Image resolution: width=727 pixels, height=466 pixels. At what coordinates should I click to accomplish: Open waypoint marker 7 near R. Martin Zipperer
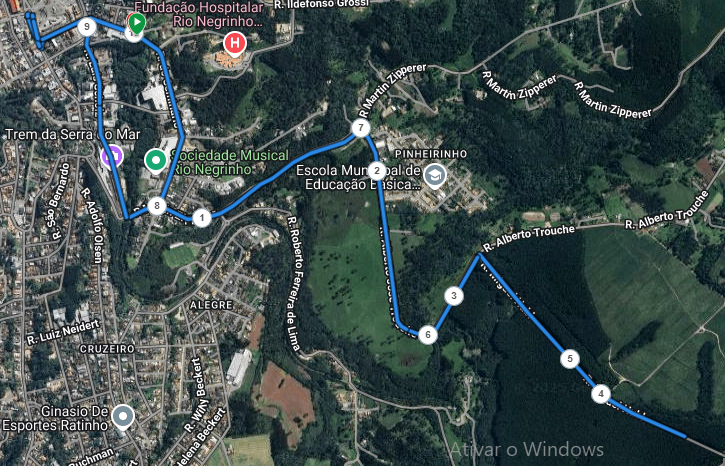[x=361, y=128]
